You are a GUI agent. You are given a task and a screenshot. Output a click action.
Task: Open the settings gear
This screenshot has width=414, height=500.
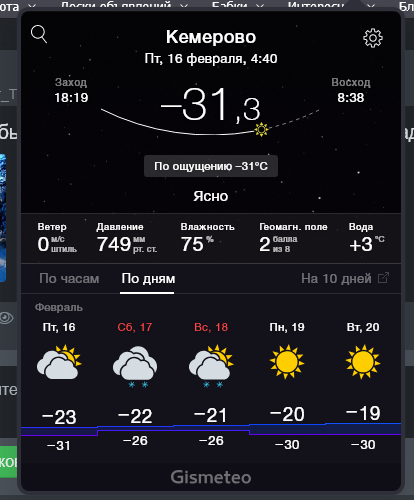[x=373, y=38]
